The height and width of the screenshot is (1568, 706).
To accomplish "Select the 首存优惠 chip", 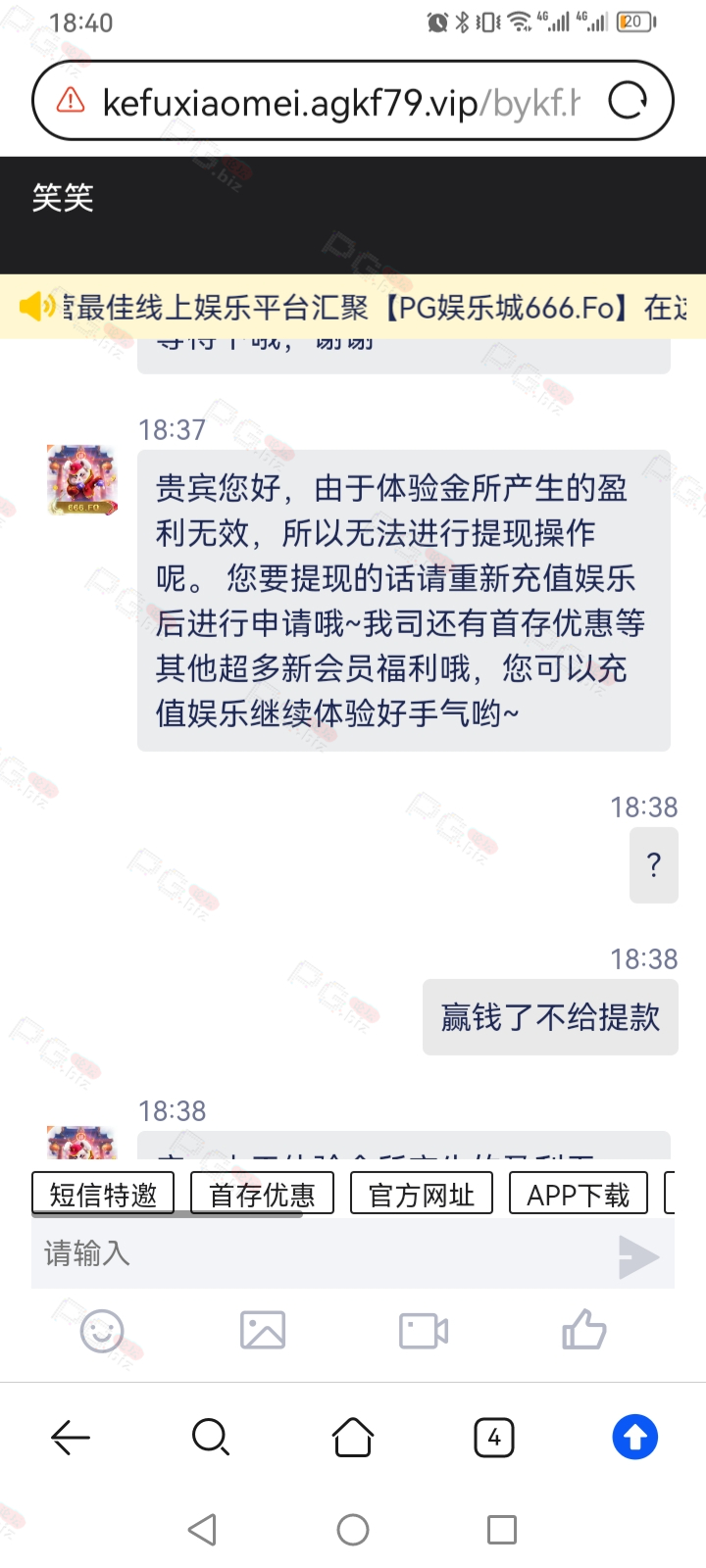I will coord(263,1194).
